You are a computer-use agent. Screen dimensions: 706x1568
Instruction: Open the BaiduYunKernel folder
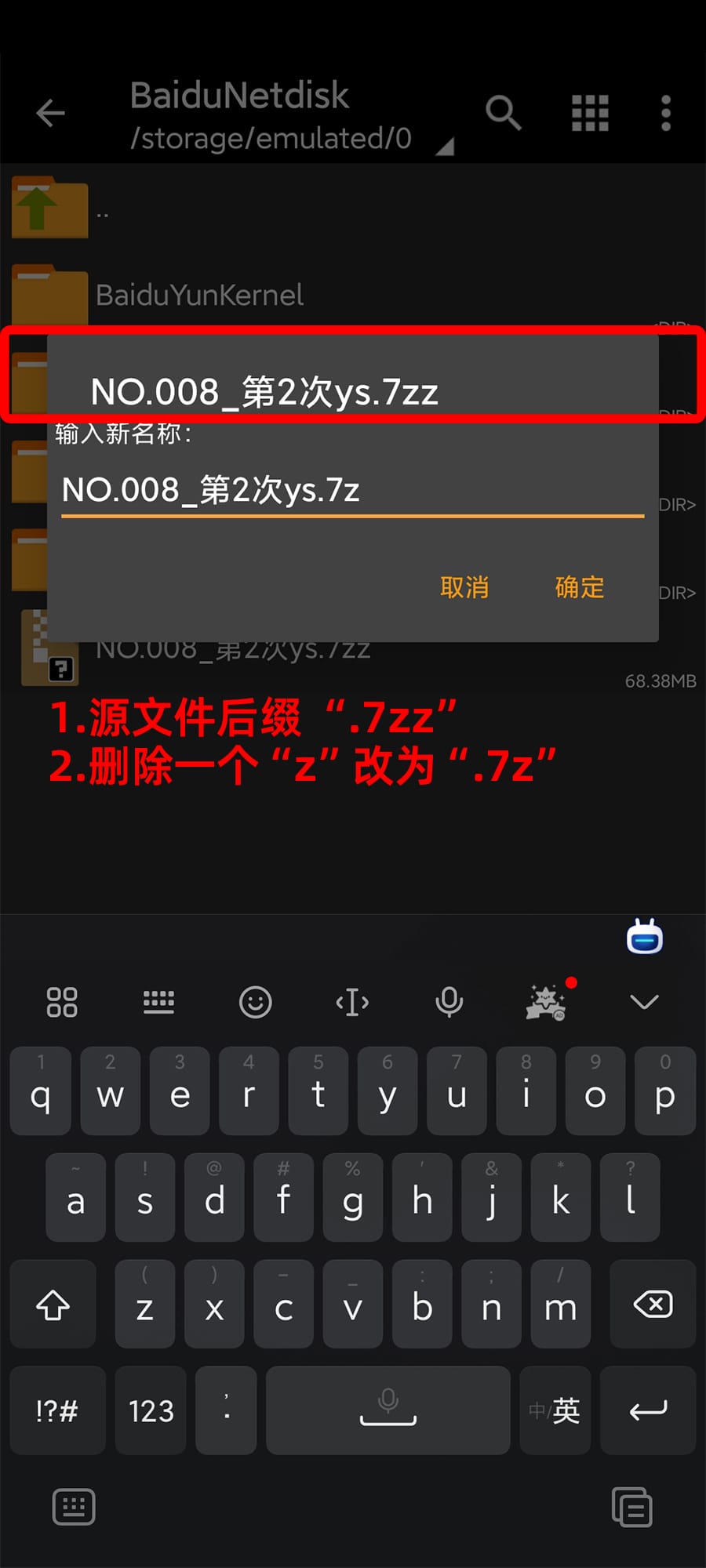(200, 295)
